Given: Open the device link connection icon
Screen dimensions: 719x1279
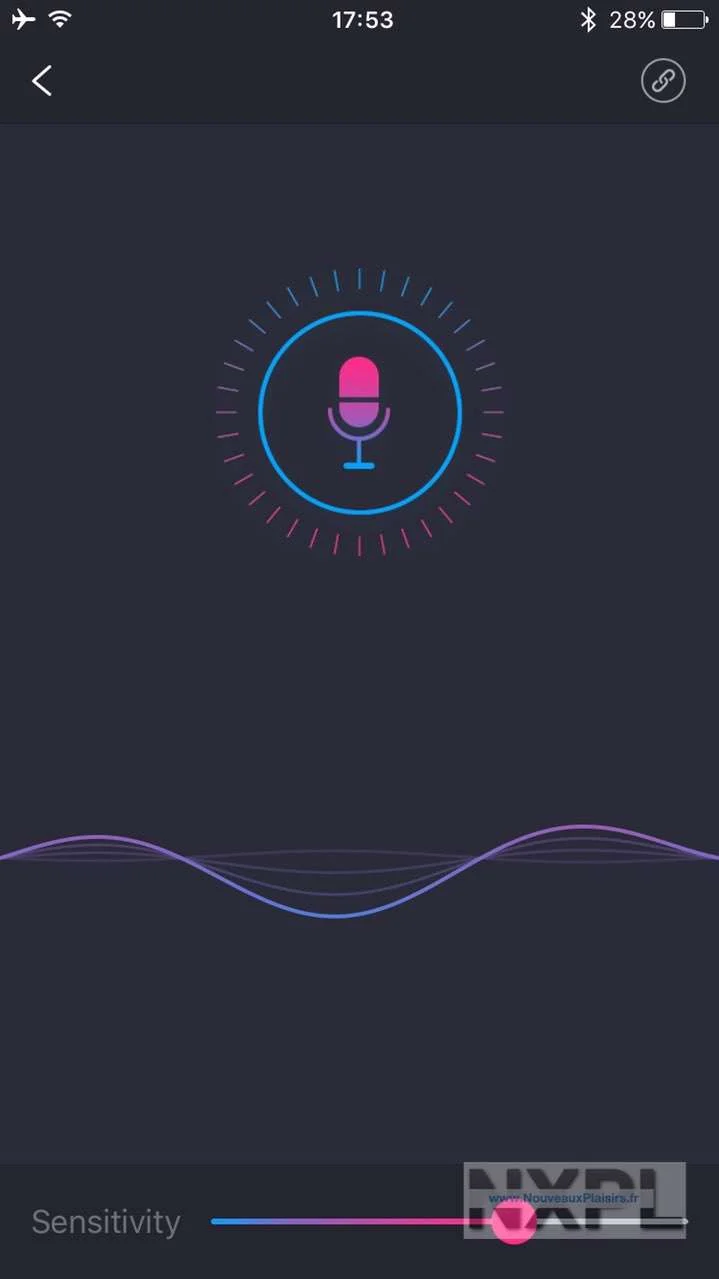Looking at the screenshot, I should point(663,81).
